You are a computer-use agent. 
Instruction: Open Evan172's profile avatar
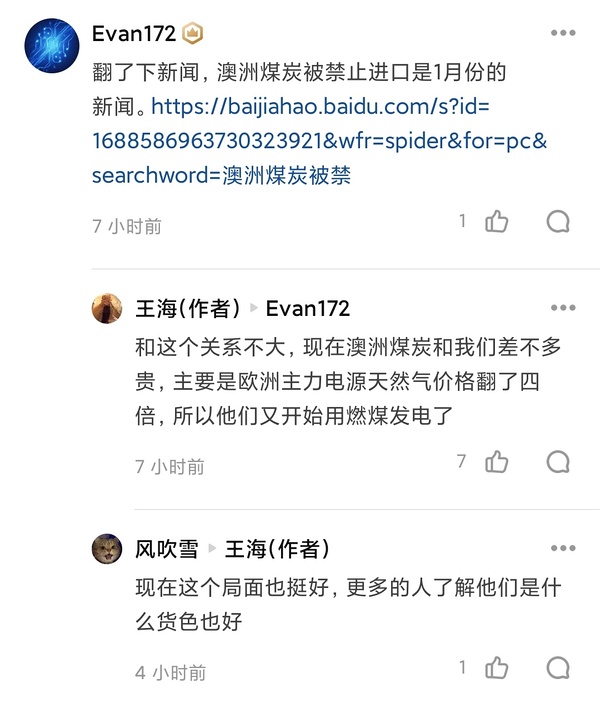coord(51,48)
